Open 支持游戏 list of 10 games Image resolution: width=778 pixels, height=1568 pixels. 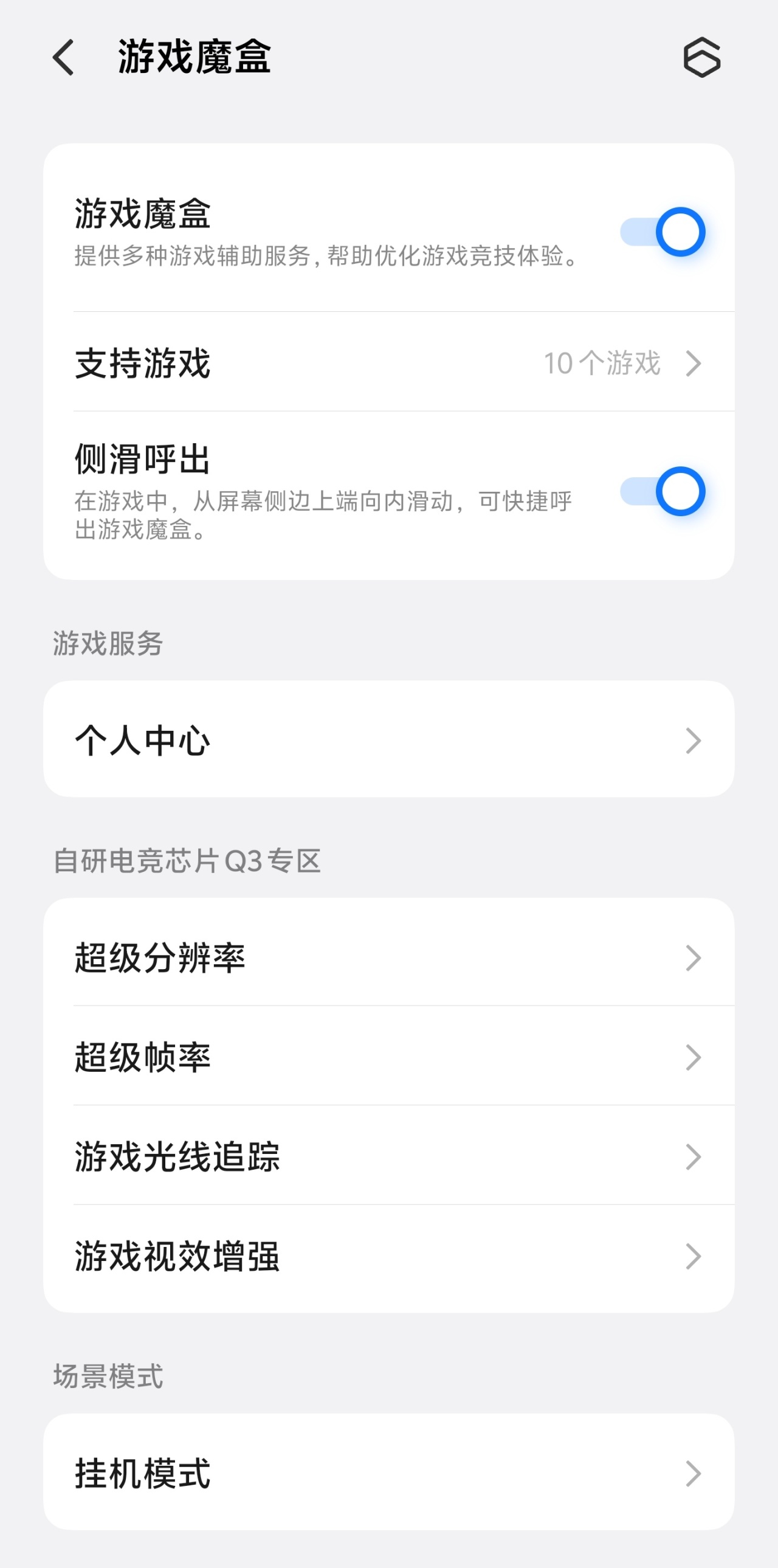[x=390, y=363]
